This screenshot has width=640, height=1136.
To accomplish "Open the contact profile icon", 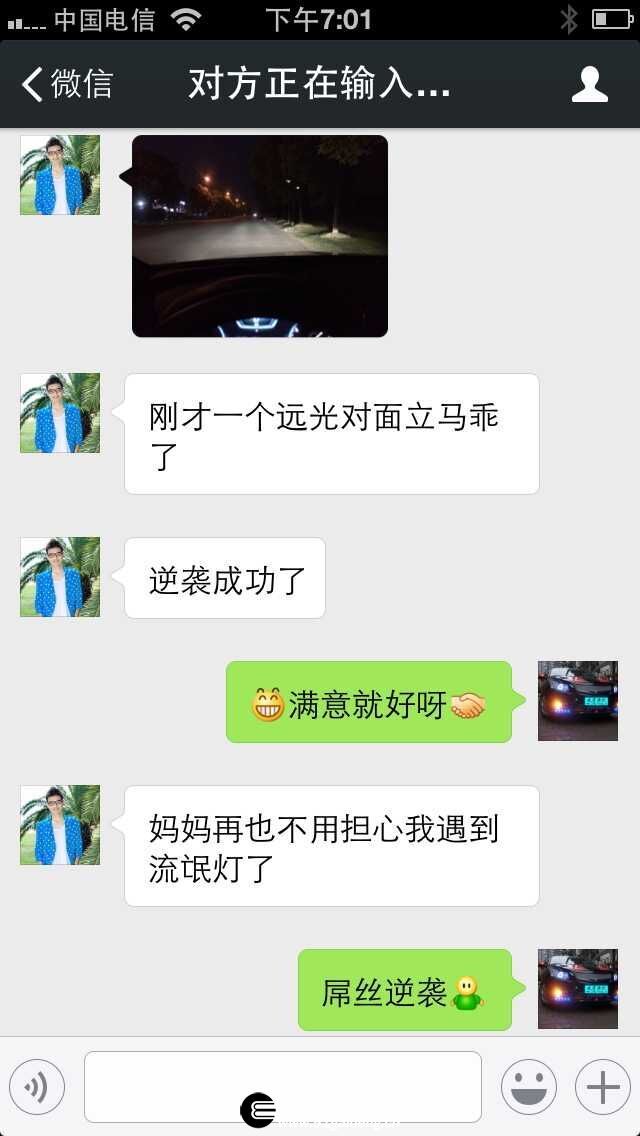I will 589,85.
